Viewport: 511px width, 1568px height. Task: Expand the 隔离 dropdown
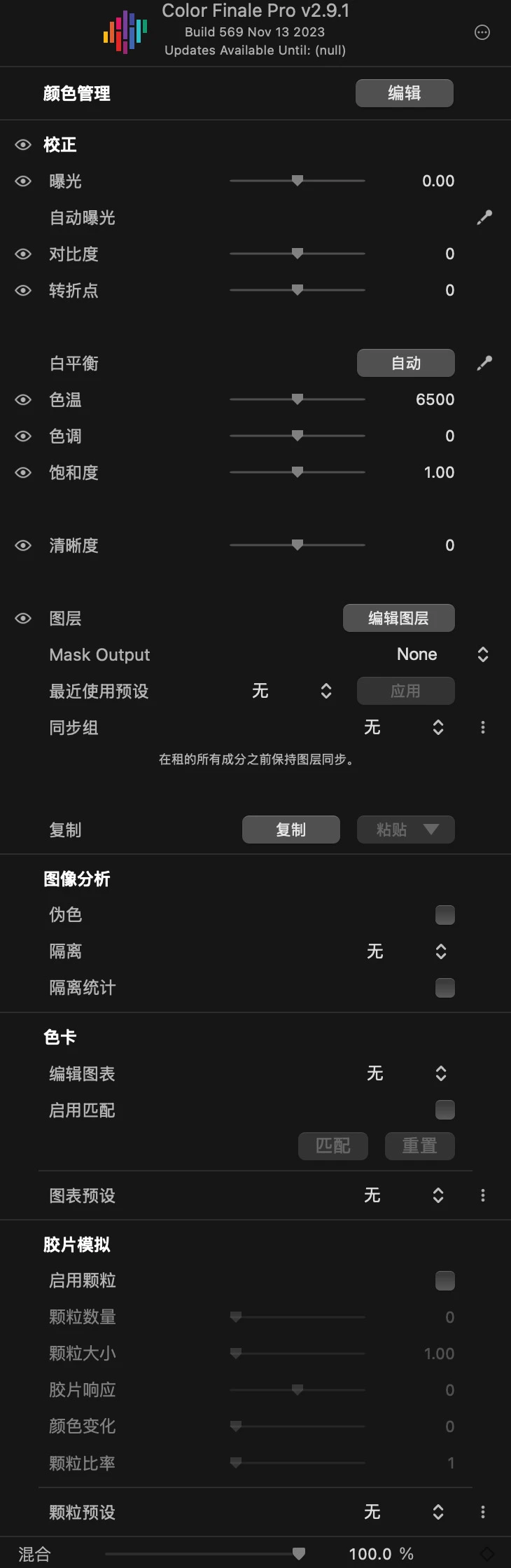tap(440, 951)
